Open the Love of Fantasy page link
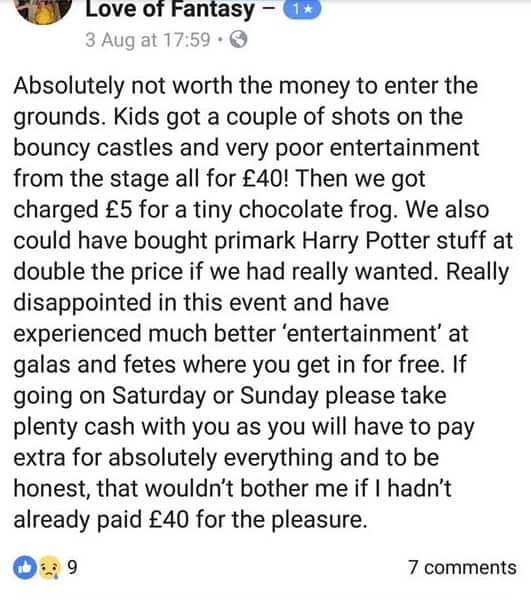The image size is (531, 600). (x=170, y=9)
